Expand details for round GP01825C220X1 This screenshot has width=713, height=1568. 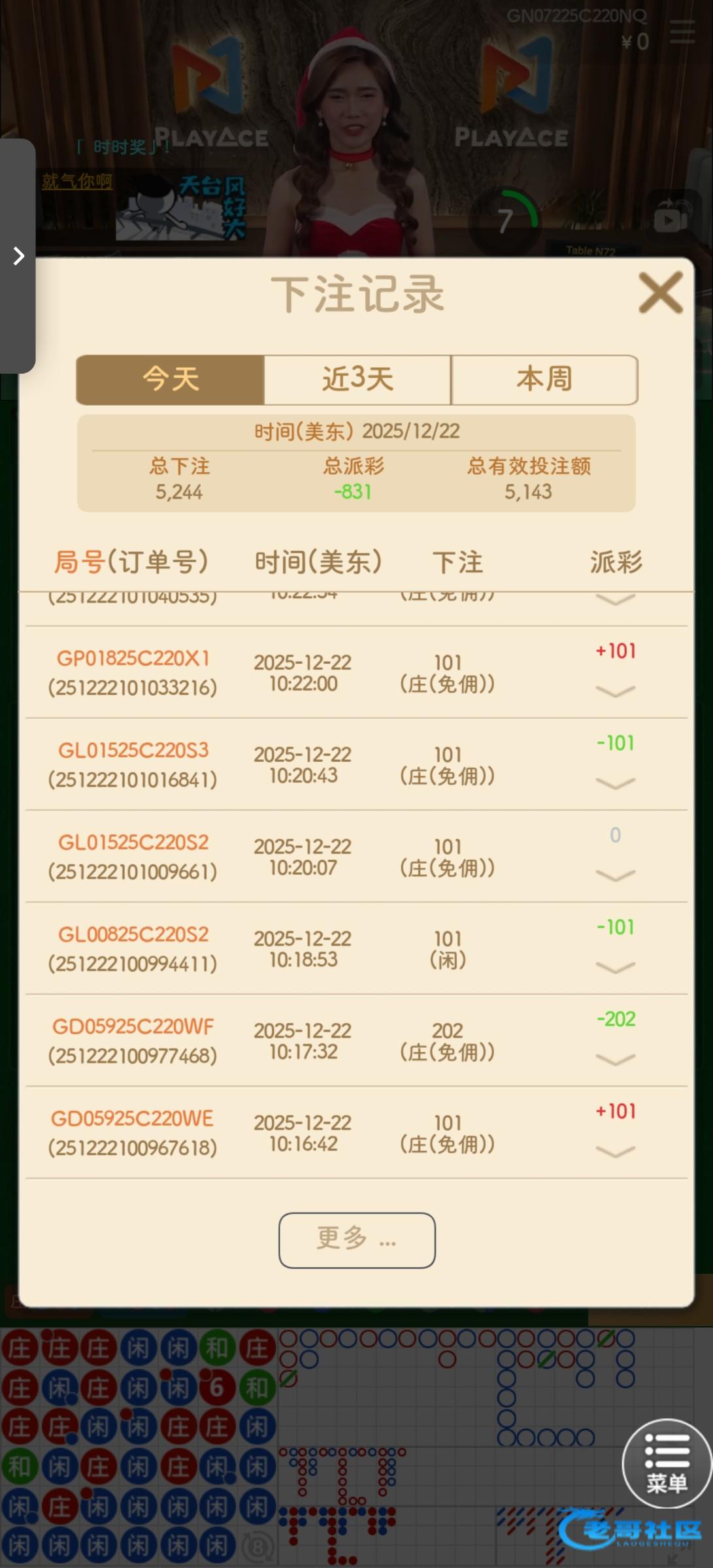tap(615, 691)
